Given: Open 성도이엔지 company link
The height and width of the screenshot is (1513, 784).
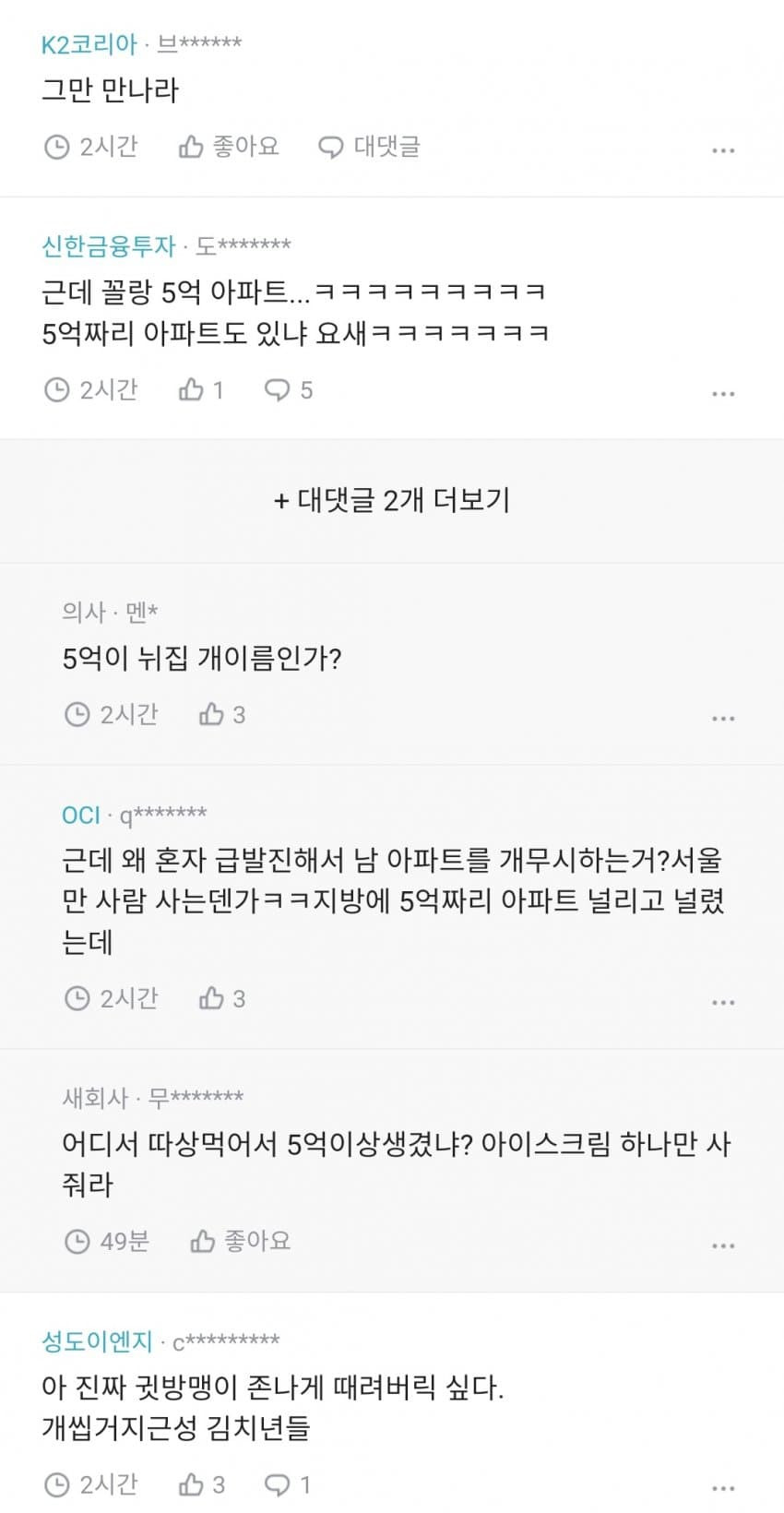Looking at the screenshot, I should 97,1341.
